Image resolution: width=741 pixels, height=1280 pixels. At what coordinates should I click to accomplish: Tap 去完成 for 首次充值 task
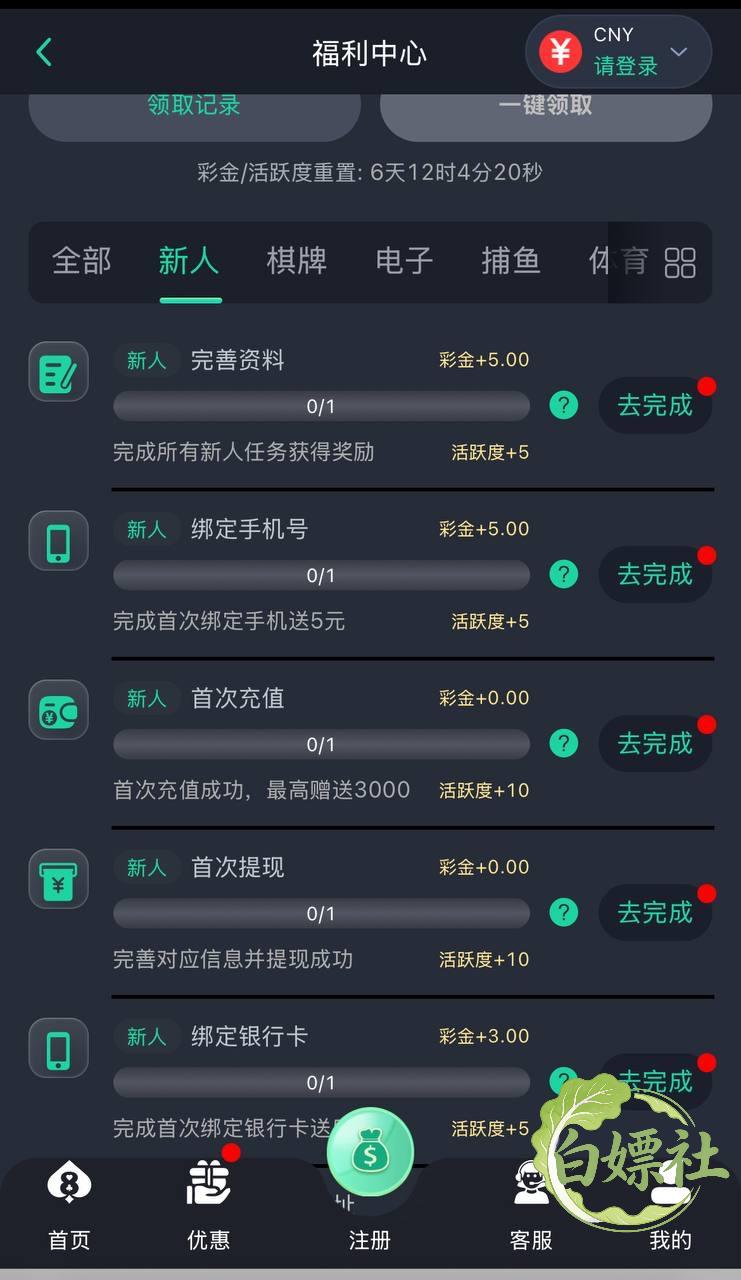click(655, 743)
